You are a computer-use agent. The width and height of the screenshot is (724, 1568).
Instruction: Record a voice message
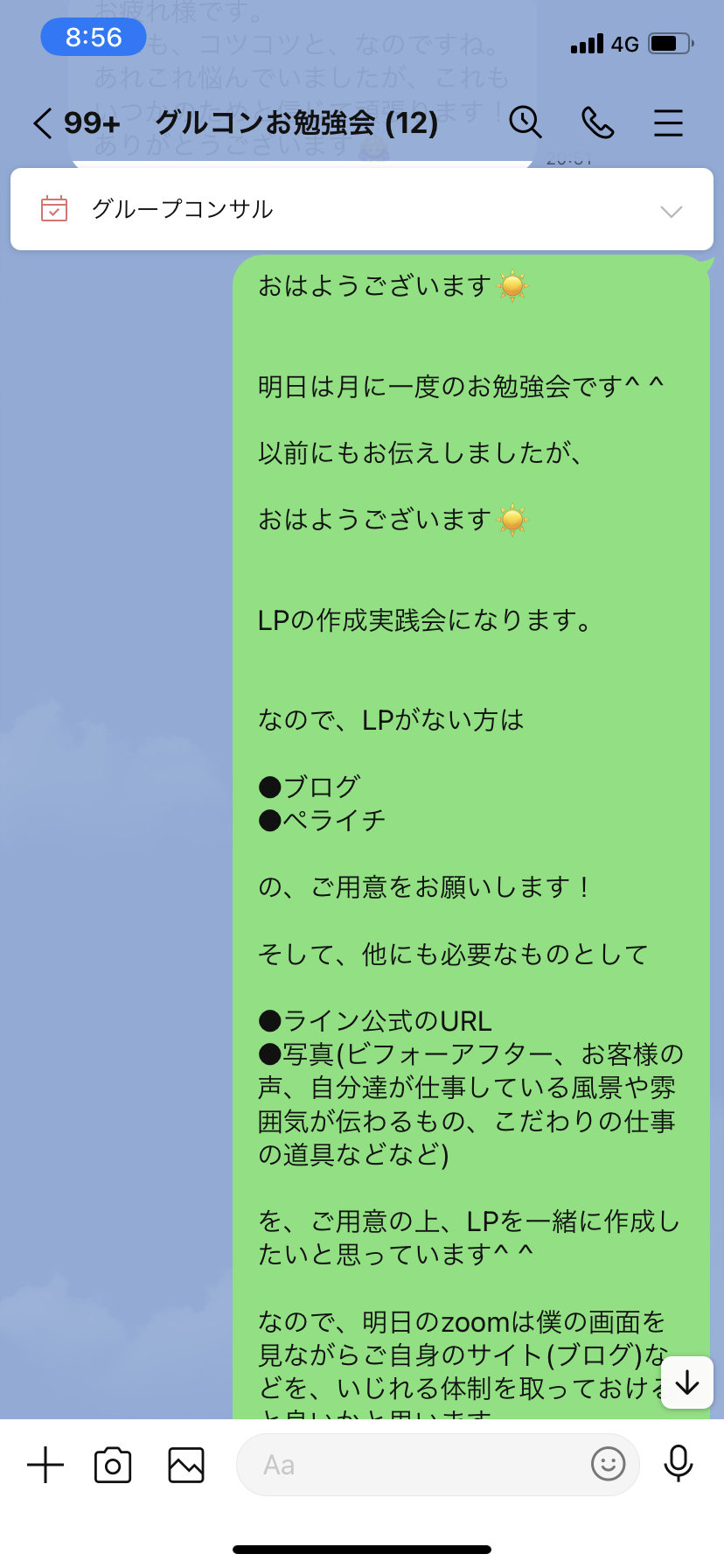tap(679, 1464)
